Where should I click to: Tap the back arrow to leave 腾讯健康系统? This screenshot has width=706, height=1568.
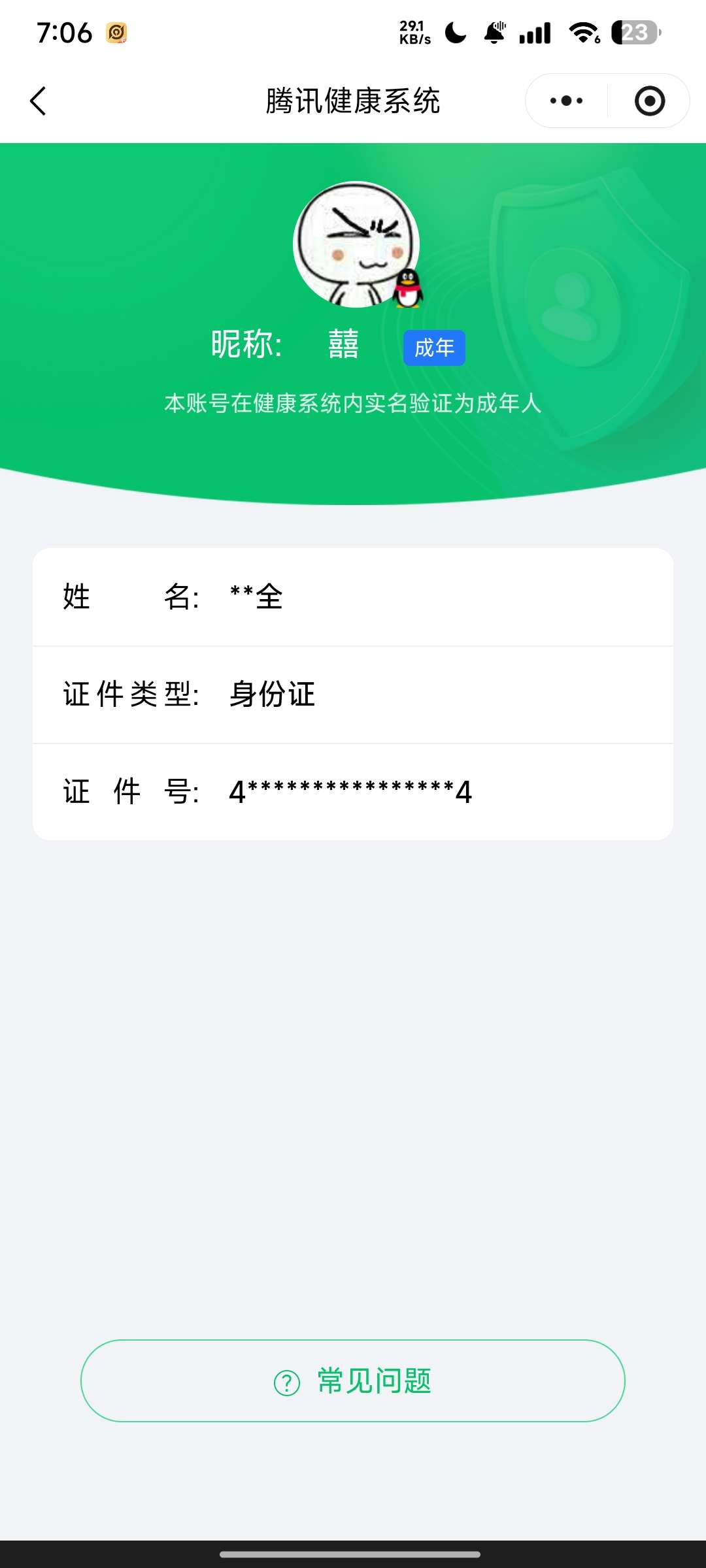click(x=37, y=101)
